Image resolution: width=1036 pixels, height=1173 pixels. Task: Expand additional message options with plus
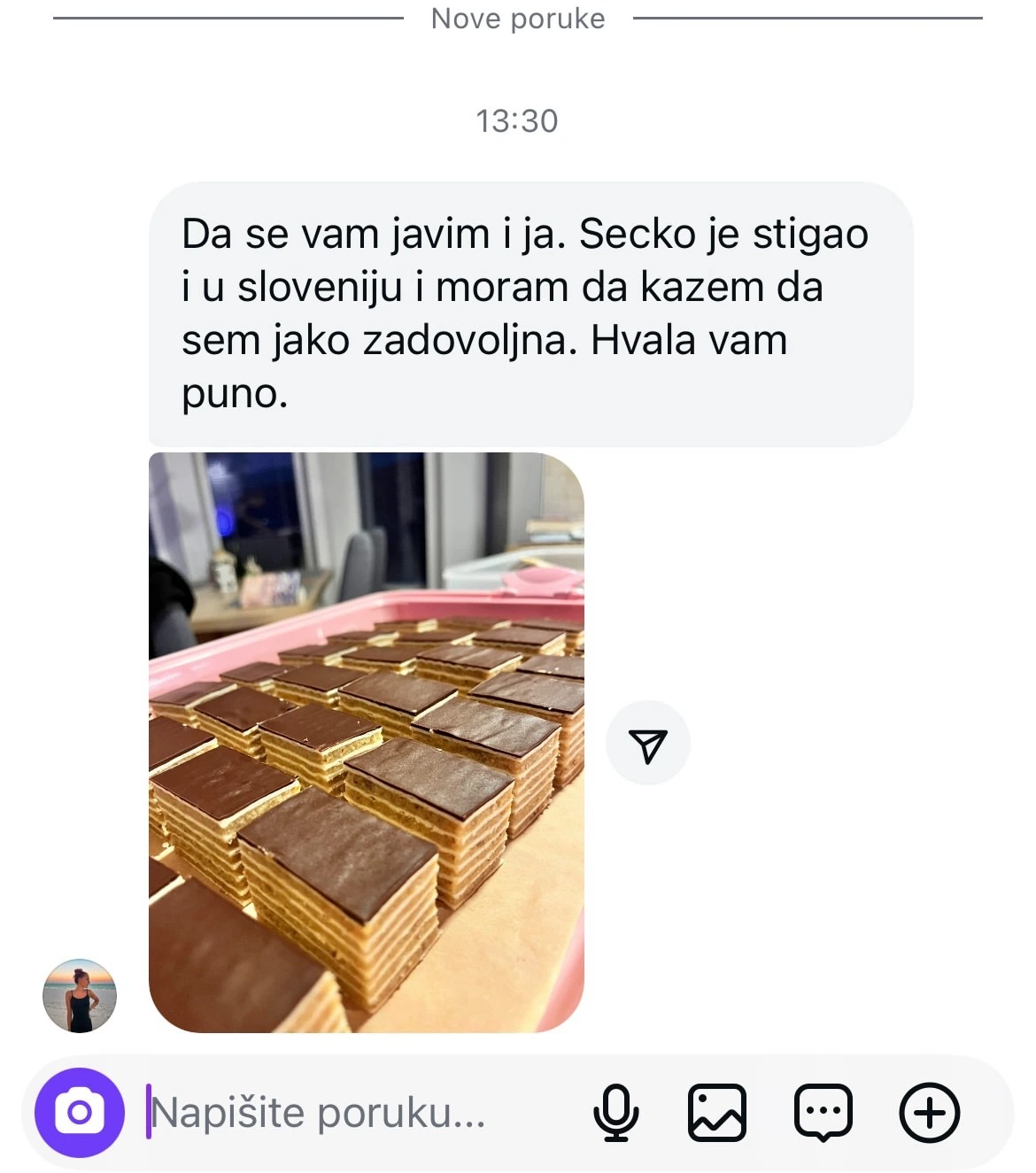[x=928, y=1113]
